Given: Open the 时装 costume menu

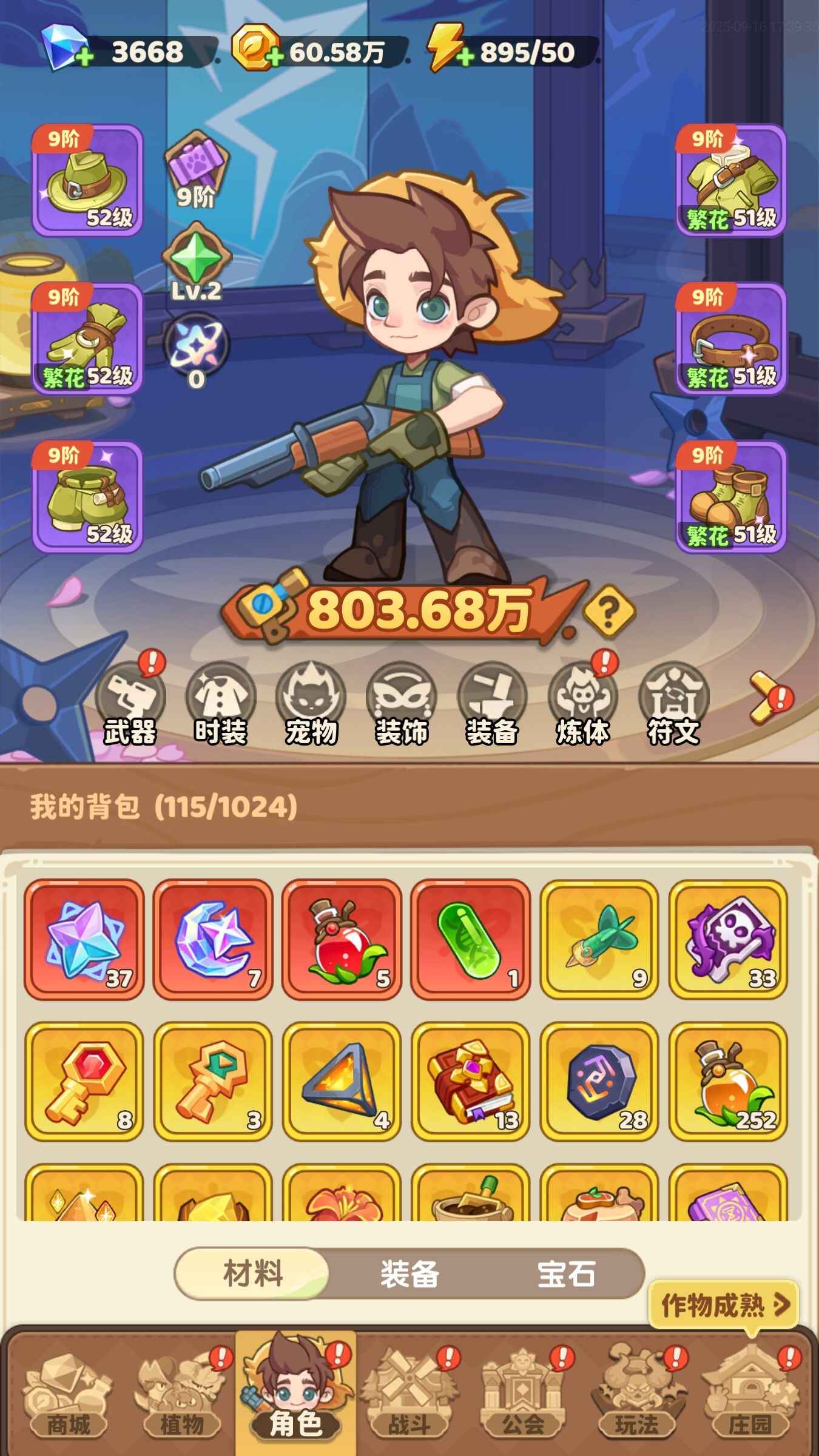Looking at the screenshot, I should coord(220,704).
